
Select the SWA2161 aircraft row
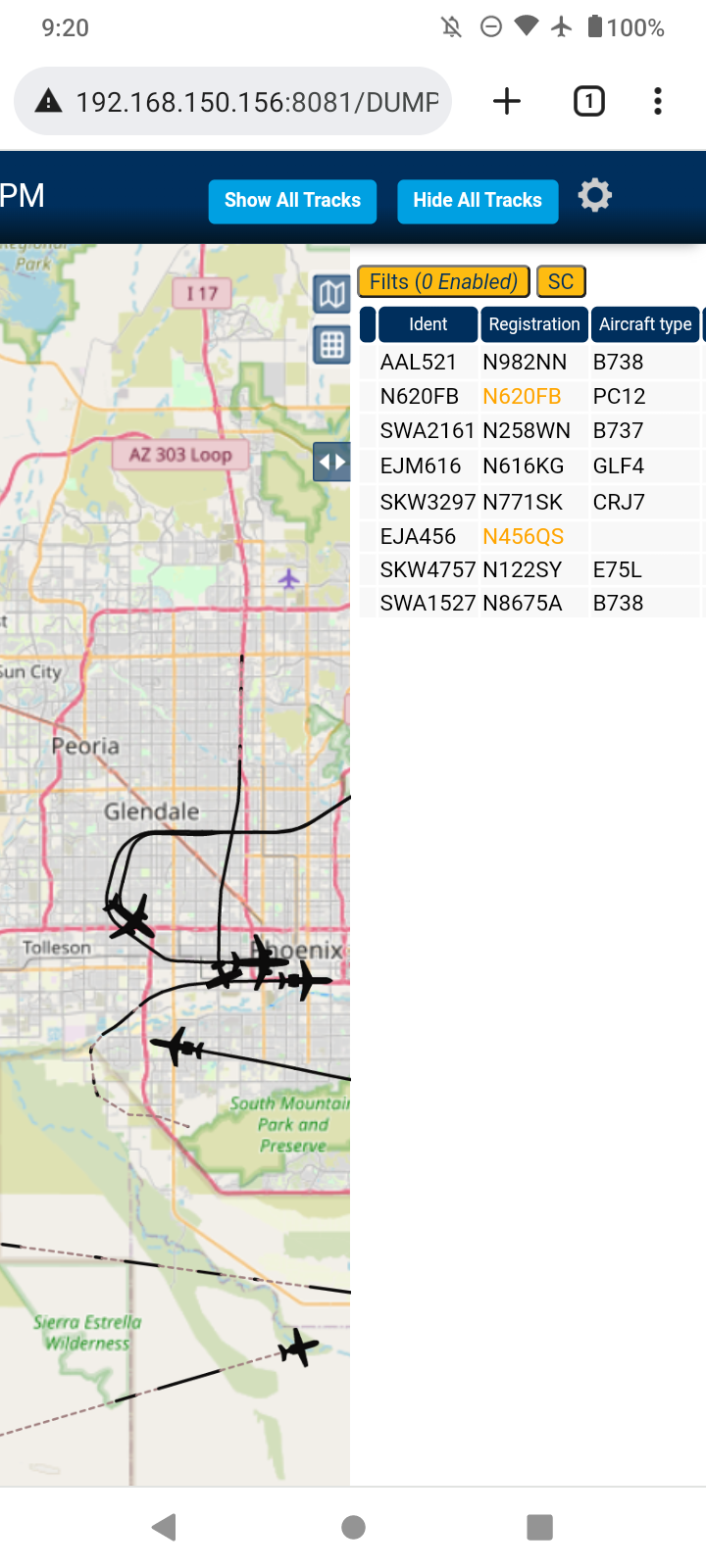tap(532, 431)
